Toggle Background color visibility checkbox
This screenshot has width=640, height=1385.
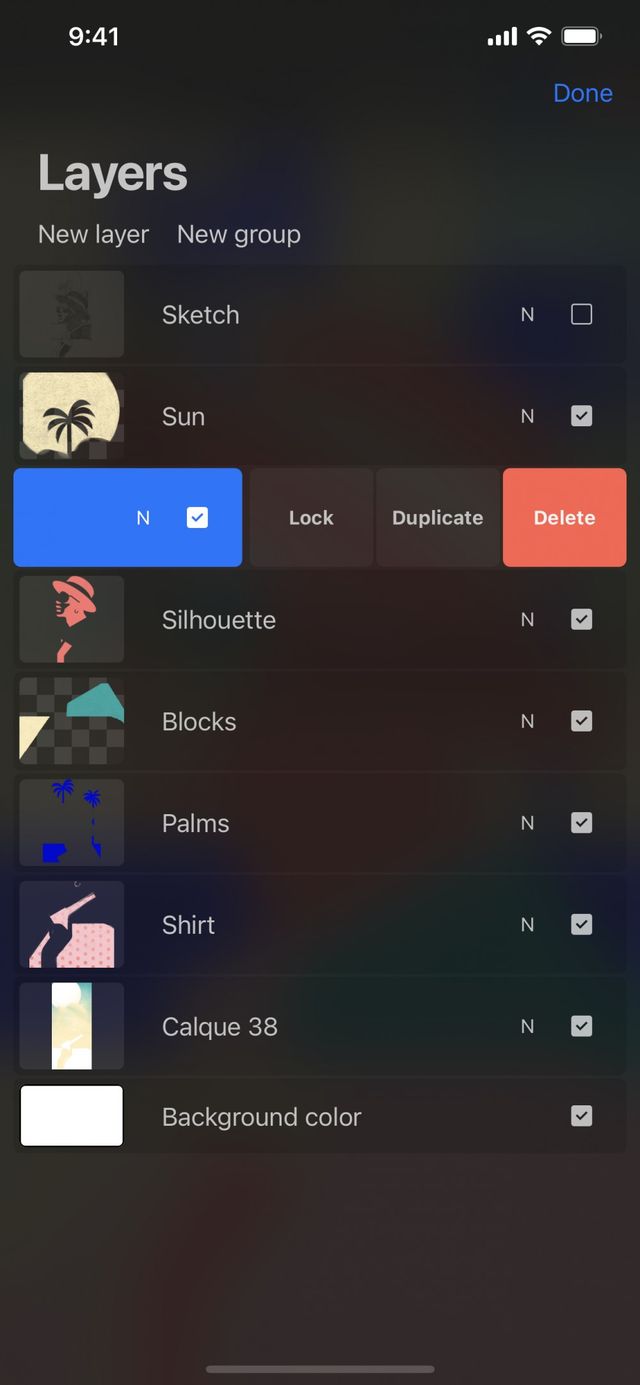[581, 1116]
